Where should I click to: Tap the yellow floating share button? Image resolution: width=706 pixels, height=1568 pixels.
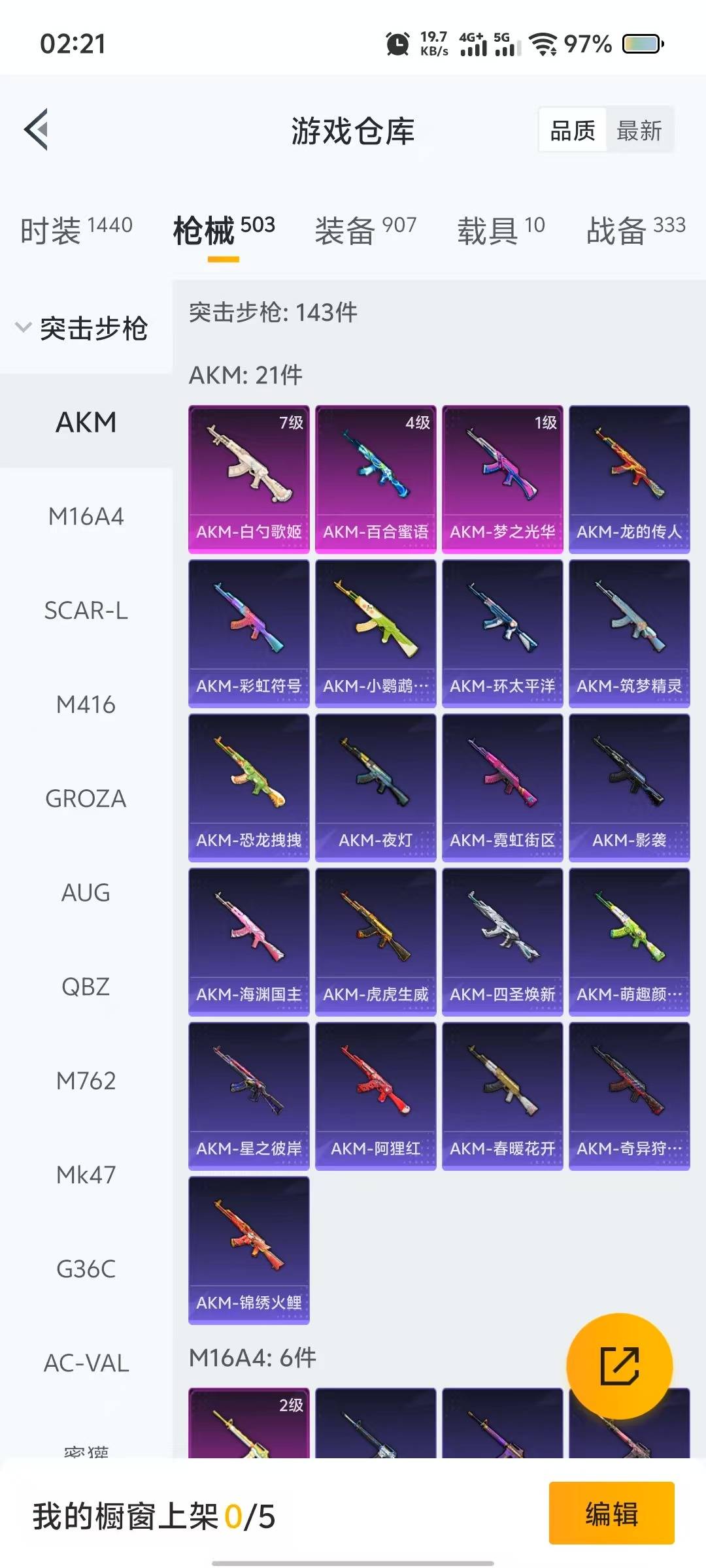pos(619,1366)
